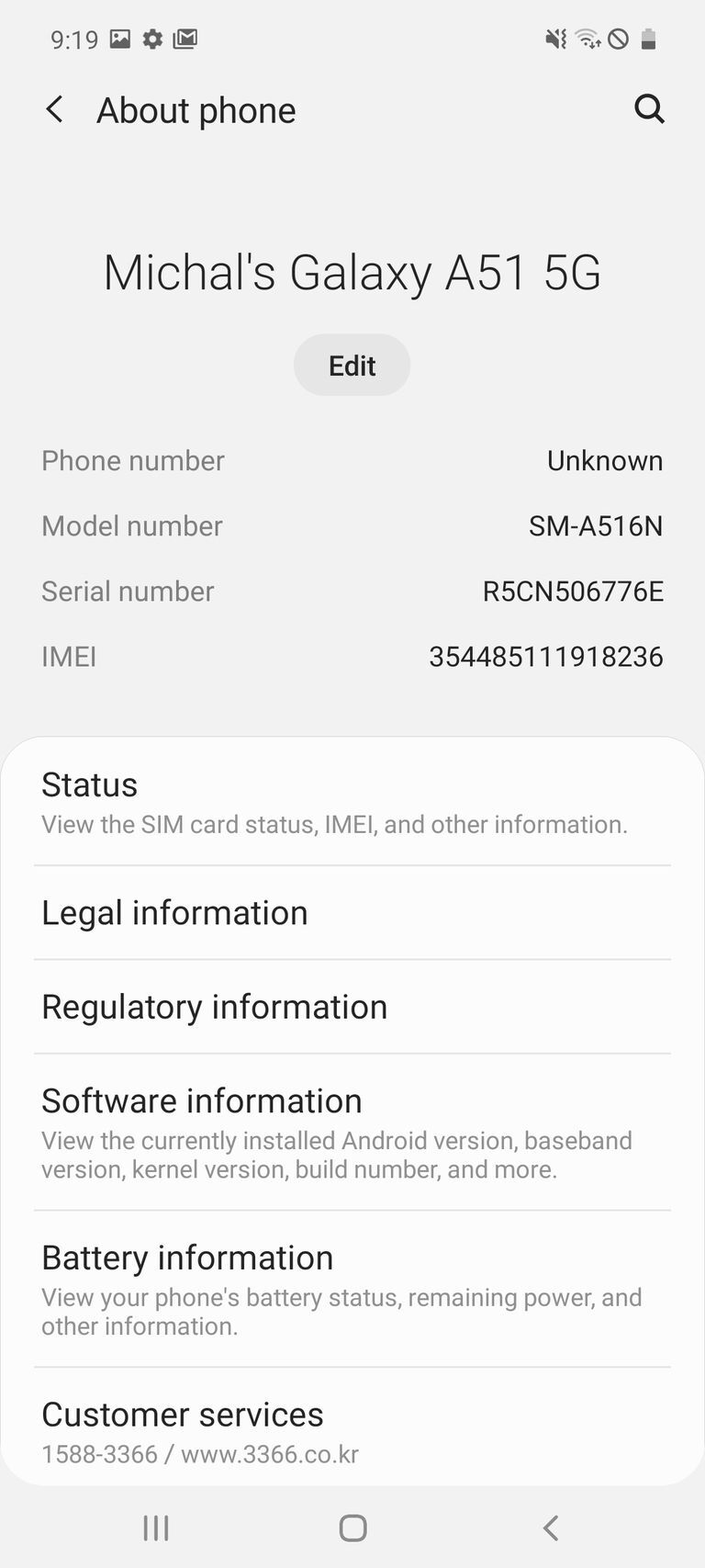Tap the IMEI number entry

[x=352, y=656]
